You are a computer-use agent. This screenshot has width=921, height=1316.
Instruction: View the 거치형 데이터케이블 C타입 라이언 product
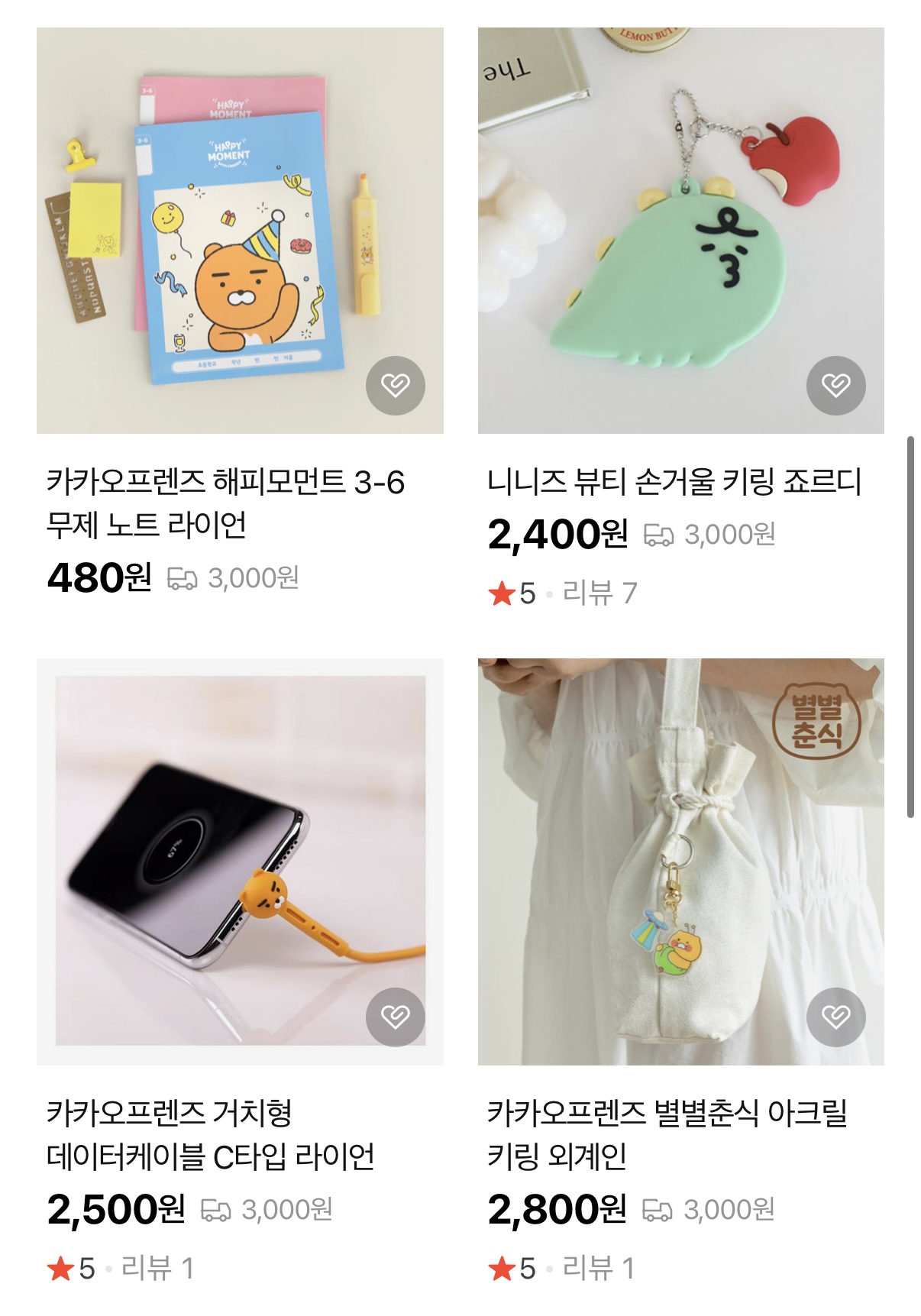pos(210,1134)
